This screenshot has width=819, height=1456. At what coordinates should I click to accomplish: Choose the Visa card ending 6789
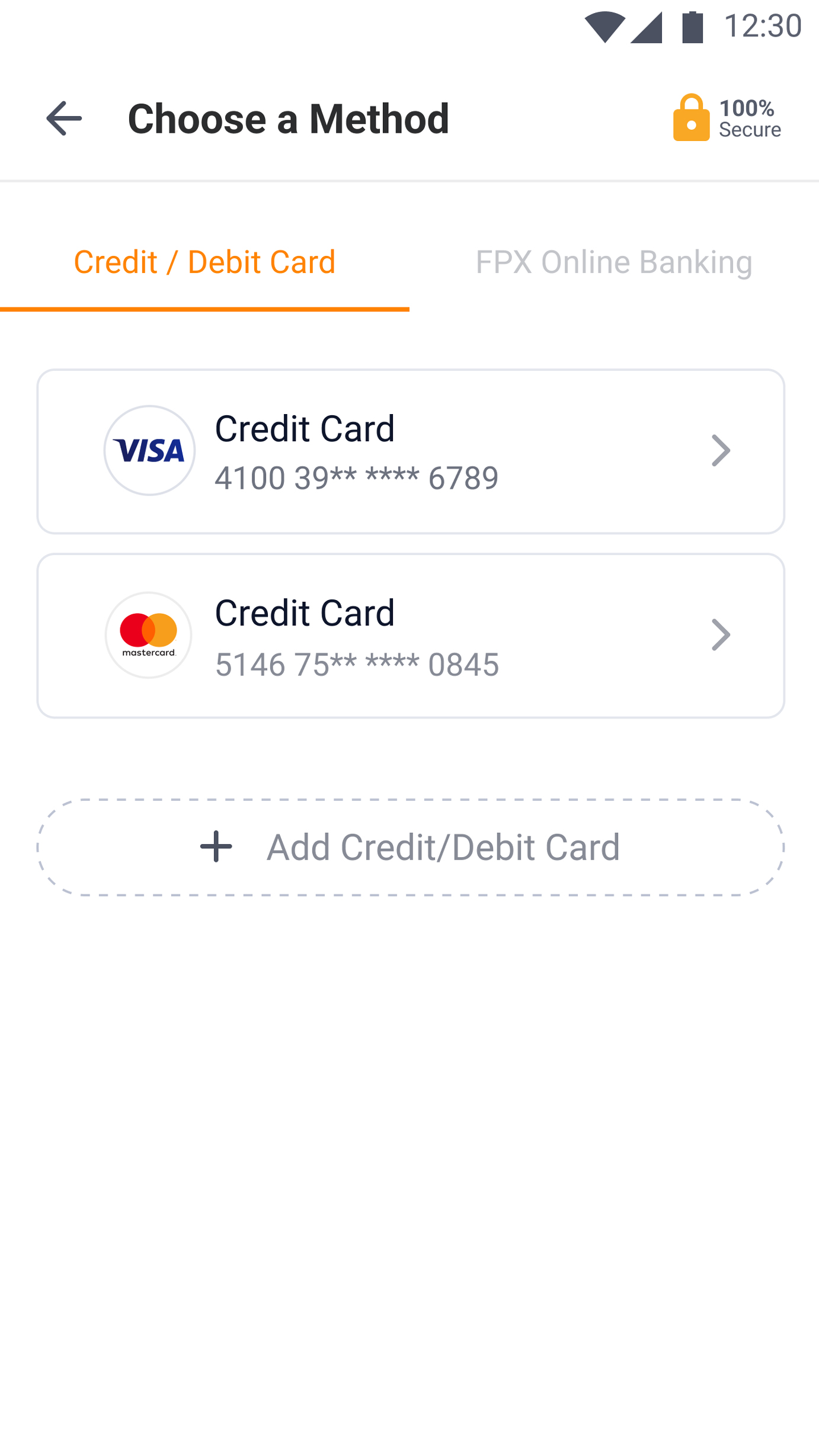pos(410,451)
